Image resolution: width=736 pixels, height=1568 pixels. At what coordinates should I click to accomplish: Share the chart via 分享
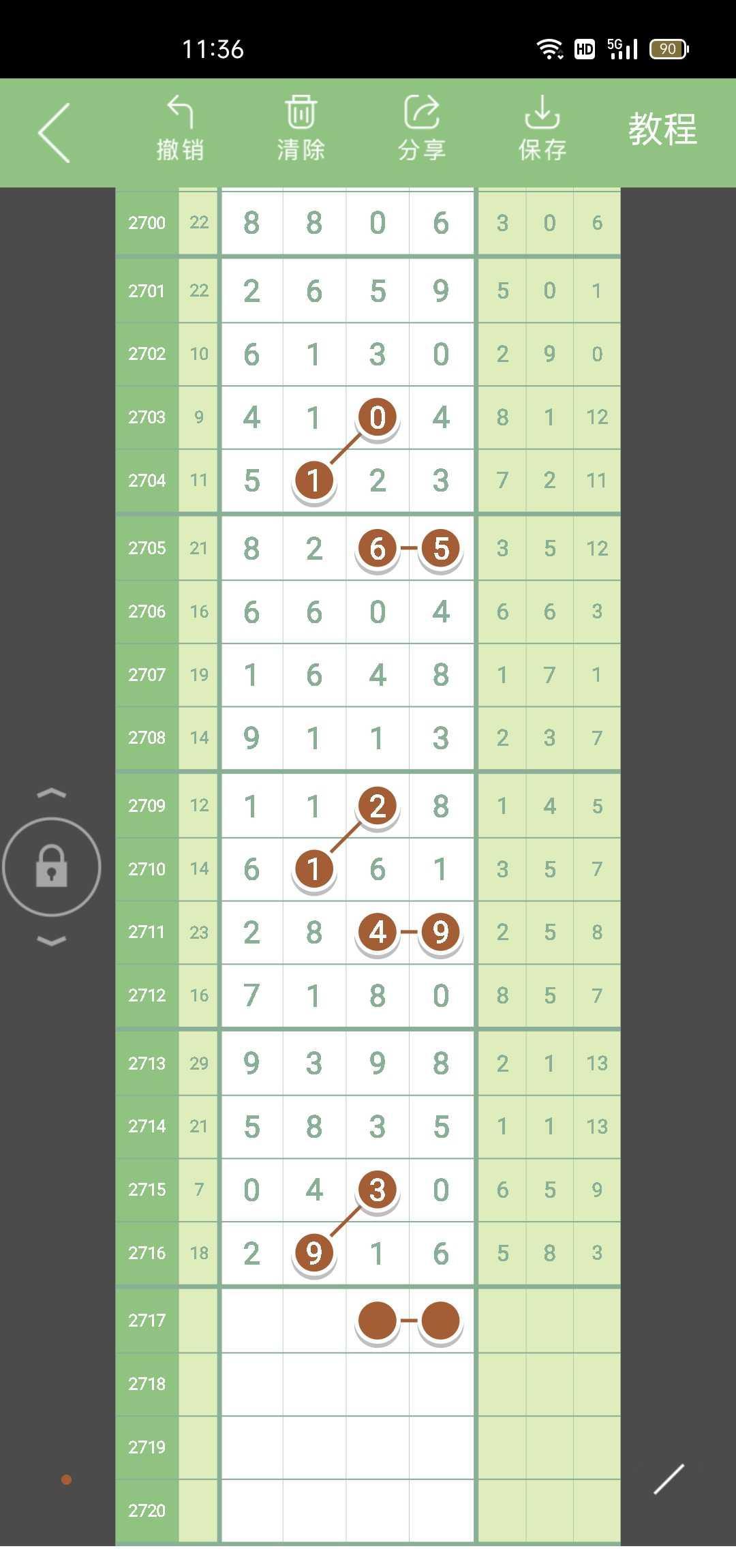point(422,130)
